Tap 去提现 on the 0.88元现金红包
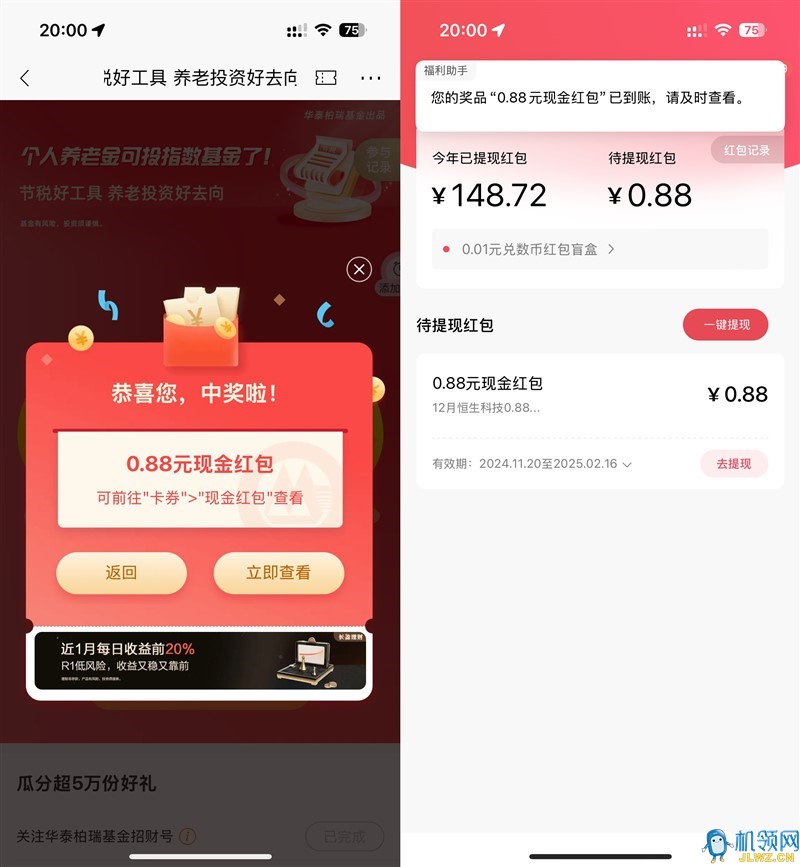 pyautogui.click(x=733, y=464)
